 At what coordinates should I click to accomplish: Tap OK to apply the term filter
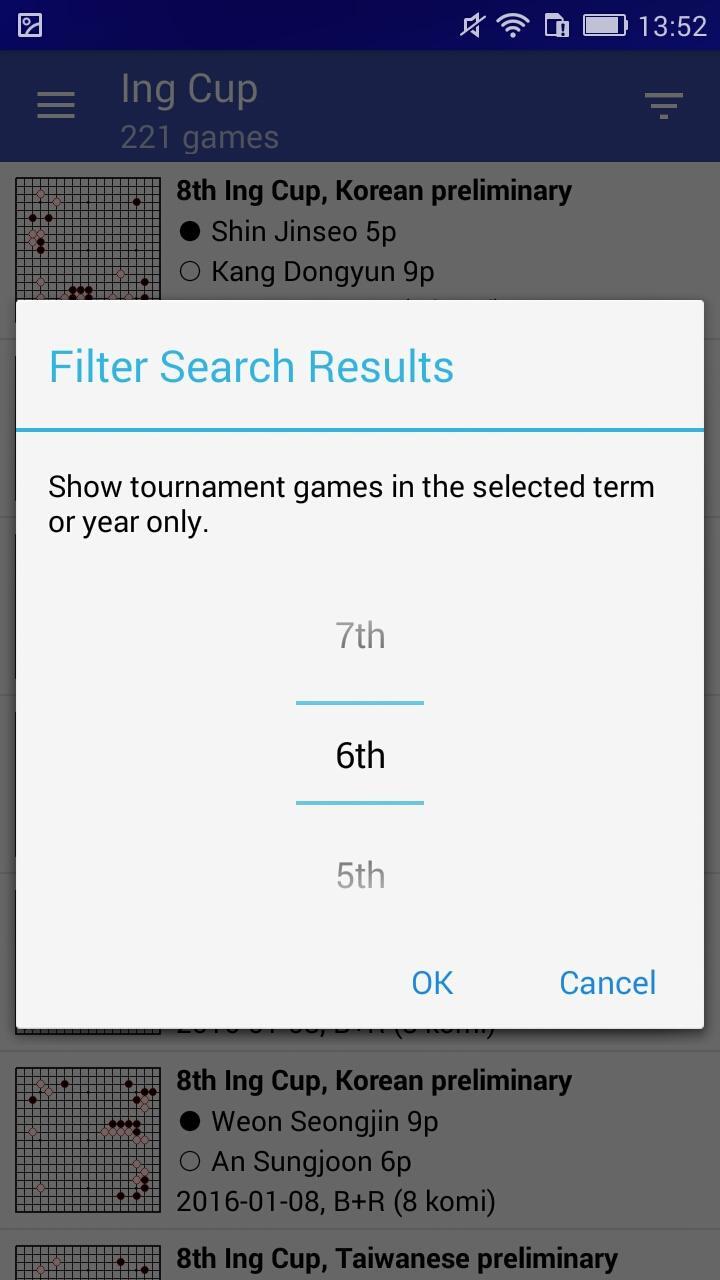(x=431, y=982)
